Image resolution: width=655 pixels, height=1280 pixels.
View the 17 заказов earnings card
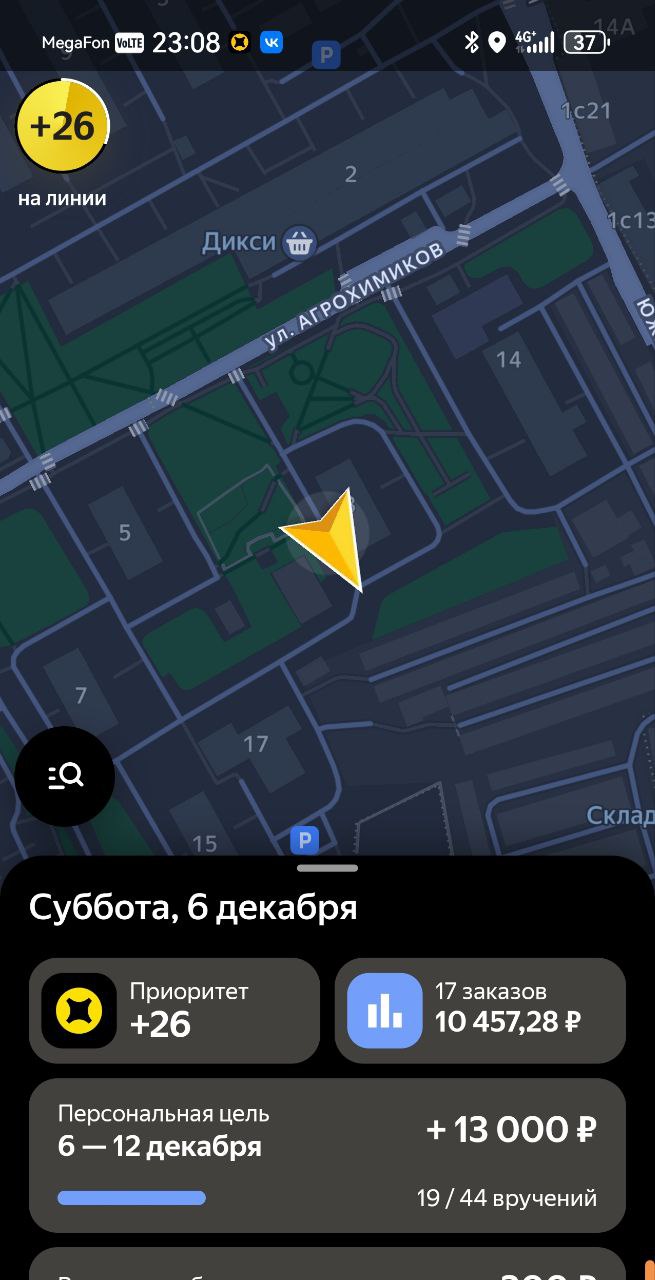480,1010
